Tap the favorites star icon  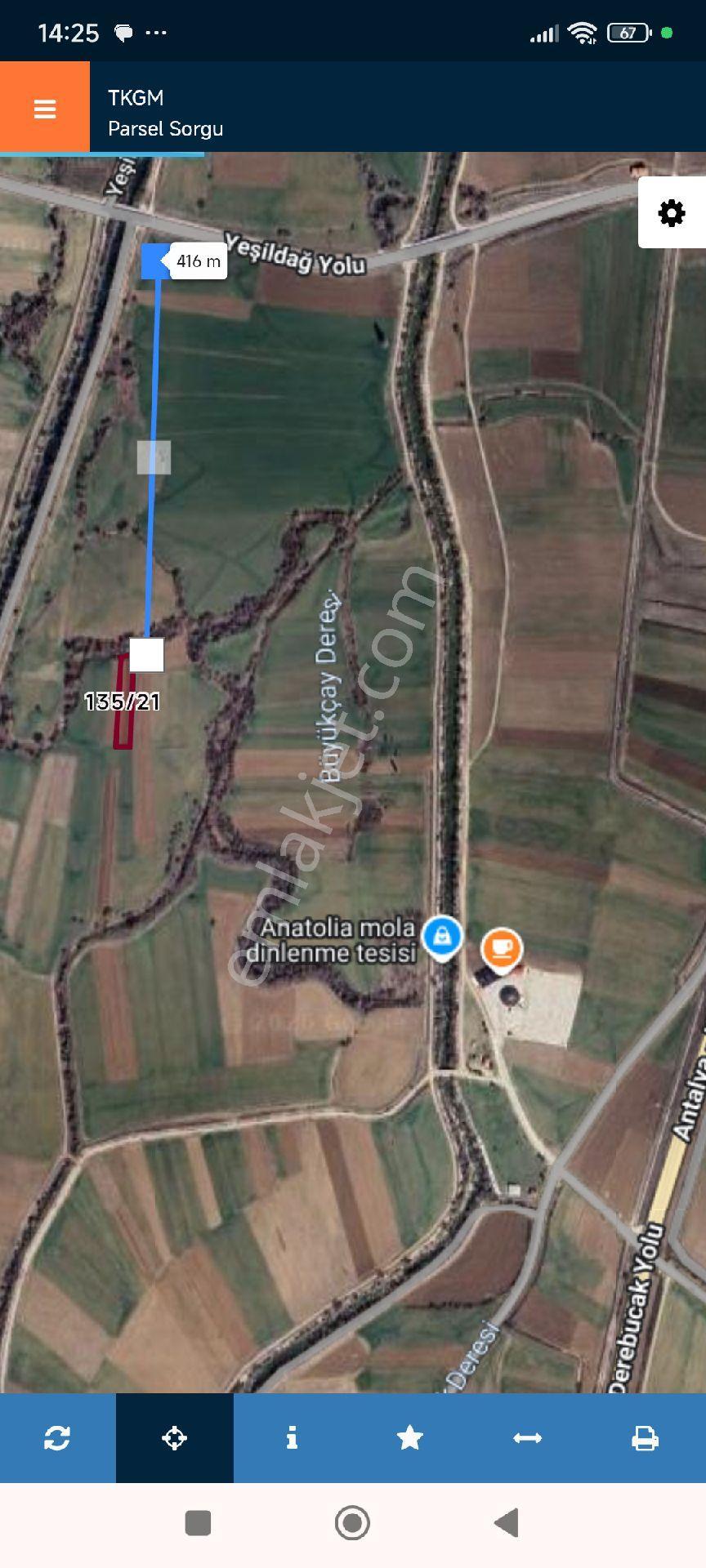[x=409, y=1438]
